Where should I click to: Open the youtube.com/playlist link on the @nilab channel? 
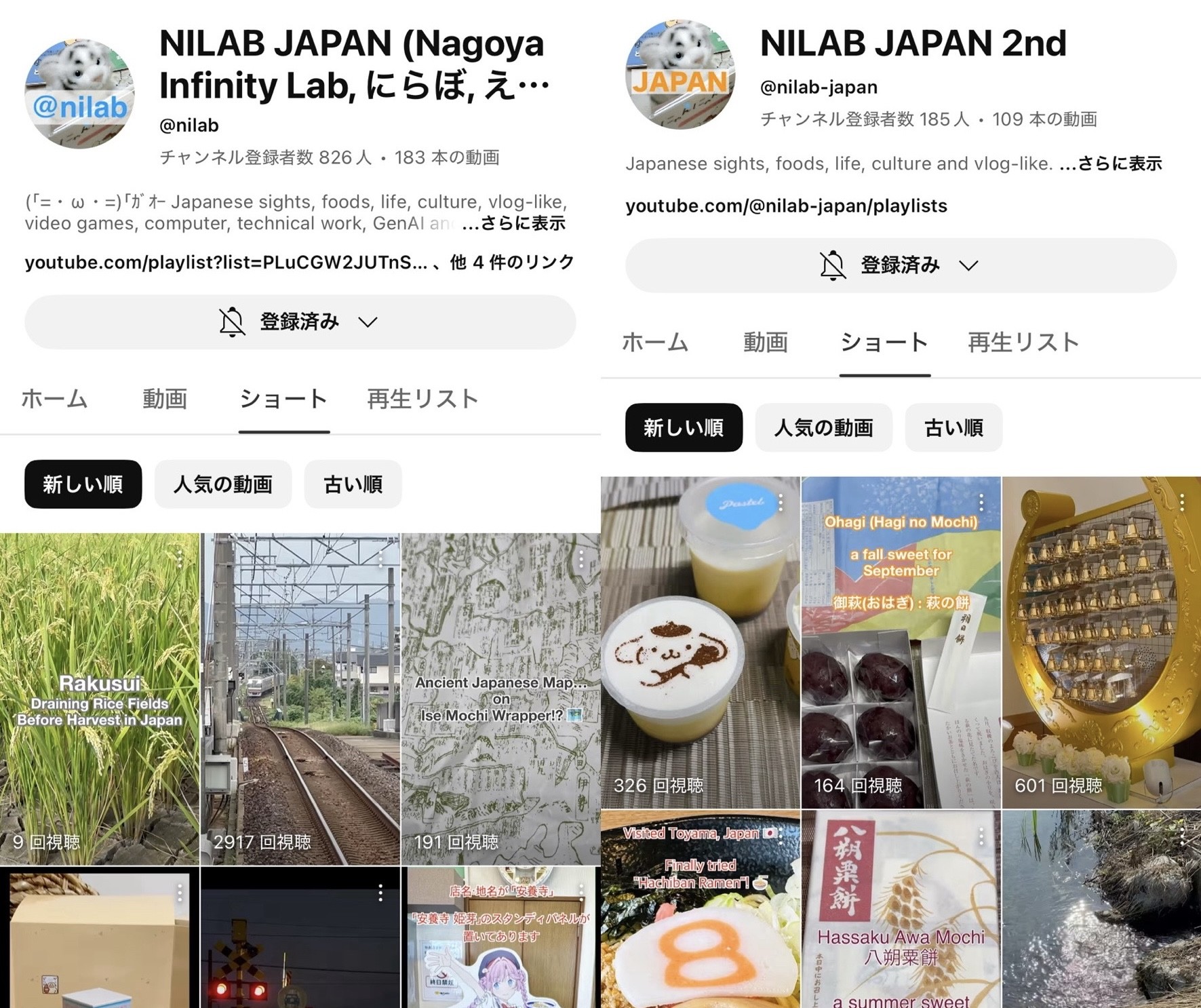[x=226, y=263]
